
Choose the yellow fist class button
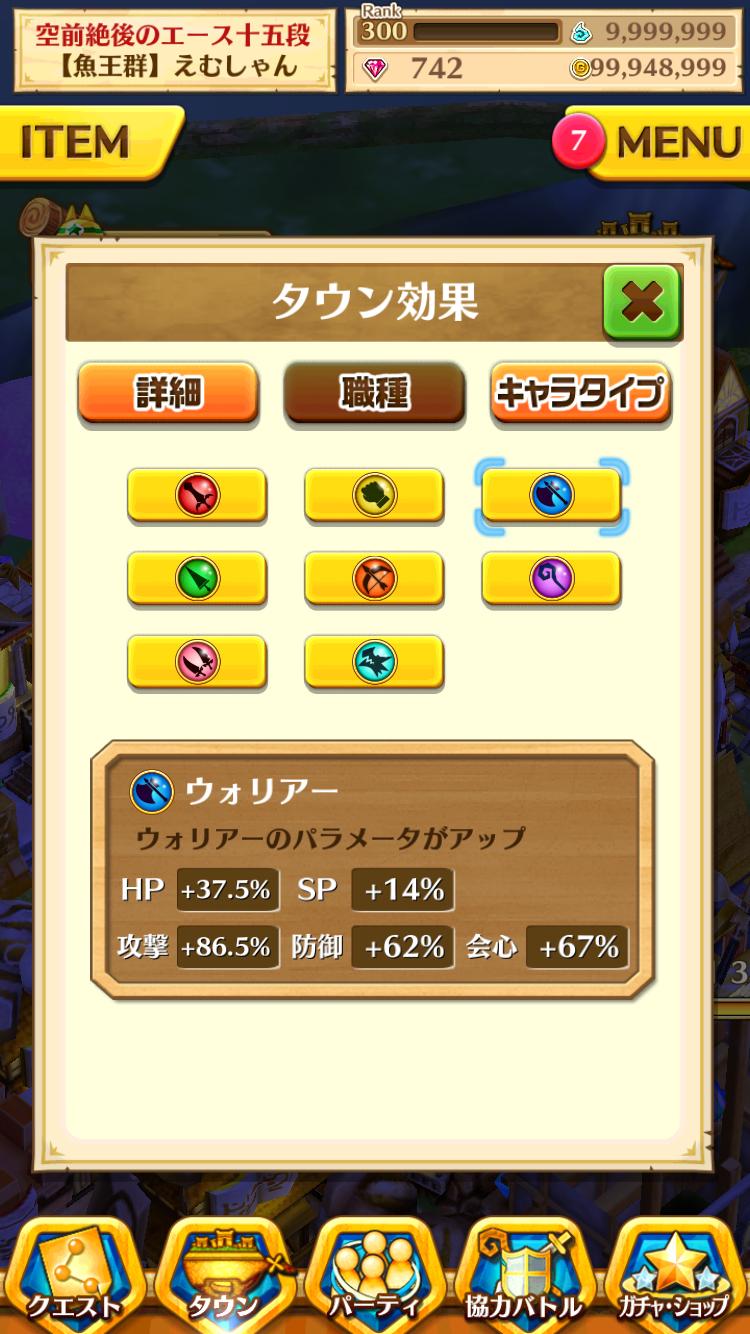[374, 495]
